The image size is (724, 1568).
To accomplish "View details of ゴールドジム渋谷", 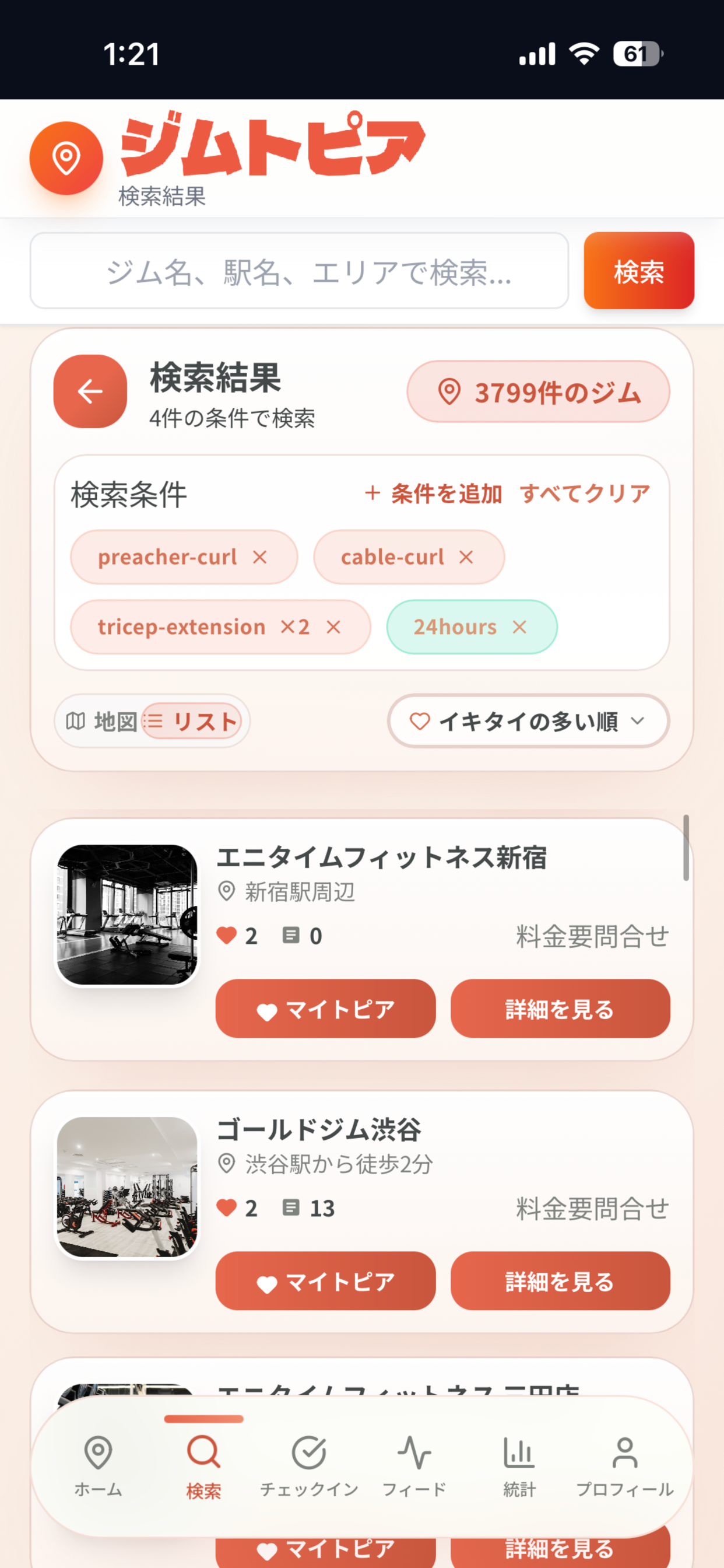I will click(x=560, y=1280).
